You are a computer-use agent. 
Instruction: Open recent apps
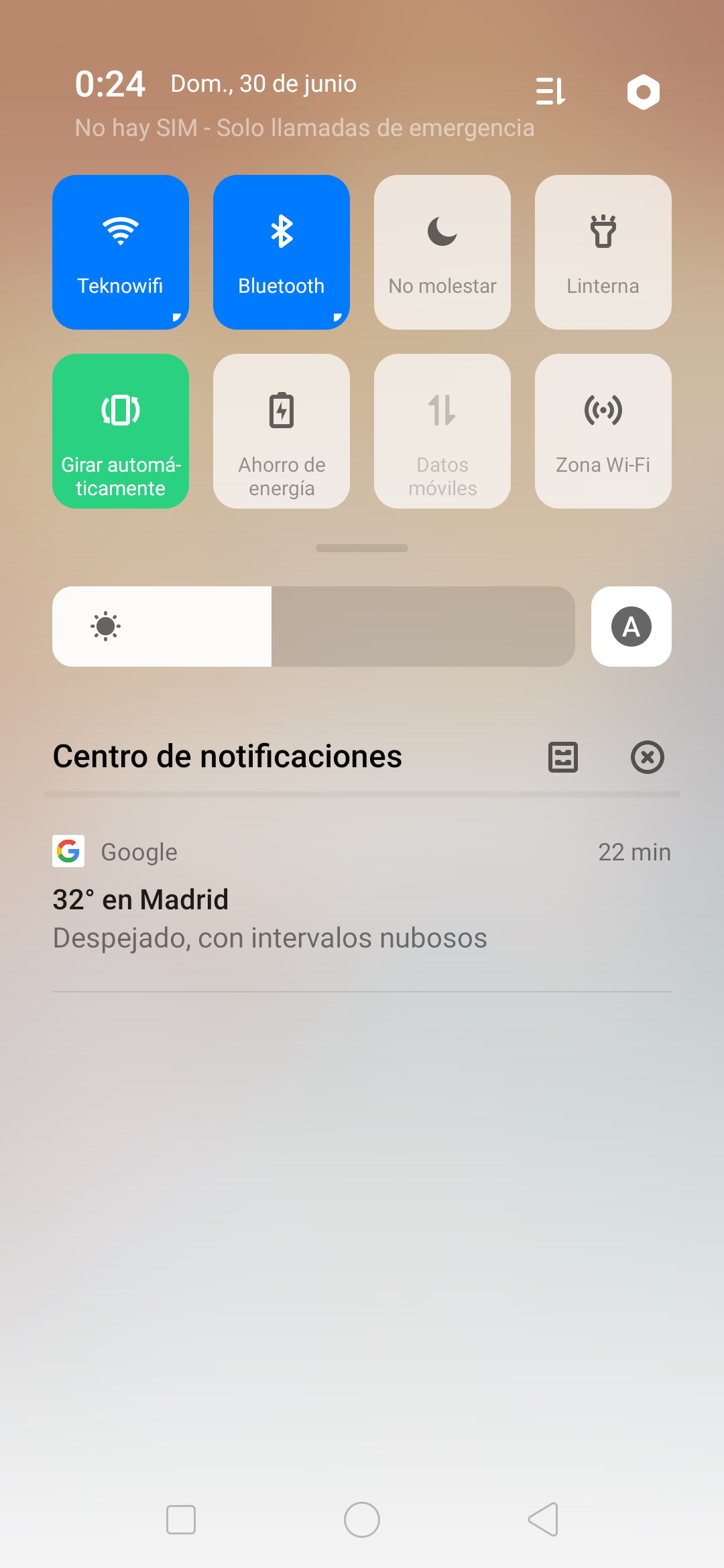[x=181, y=1520]
